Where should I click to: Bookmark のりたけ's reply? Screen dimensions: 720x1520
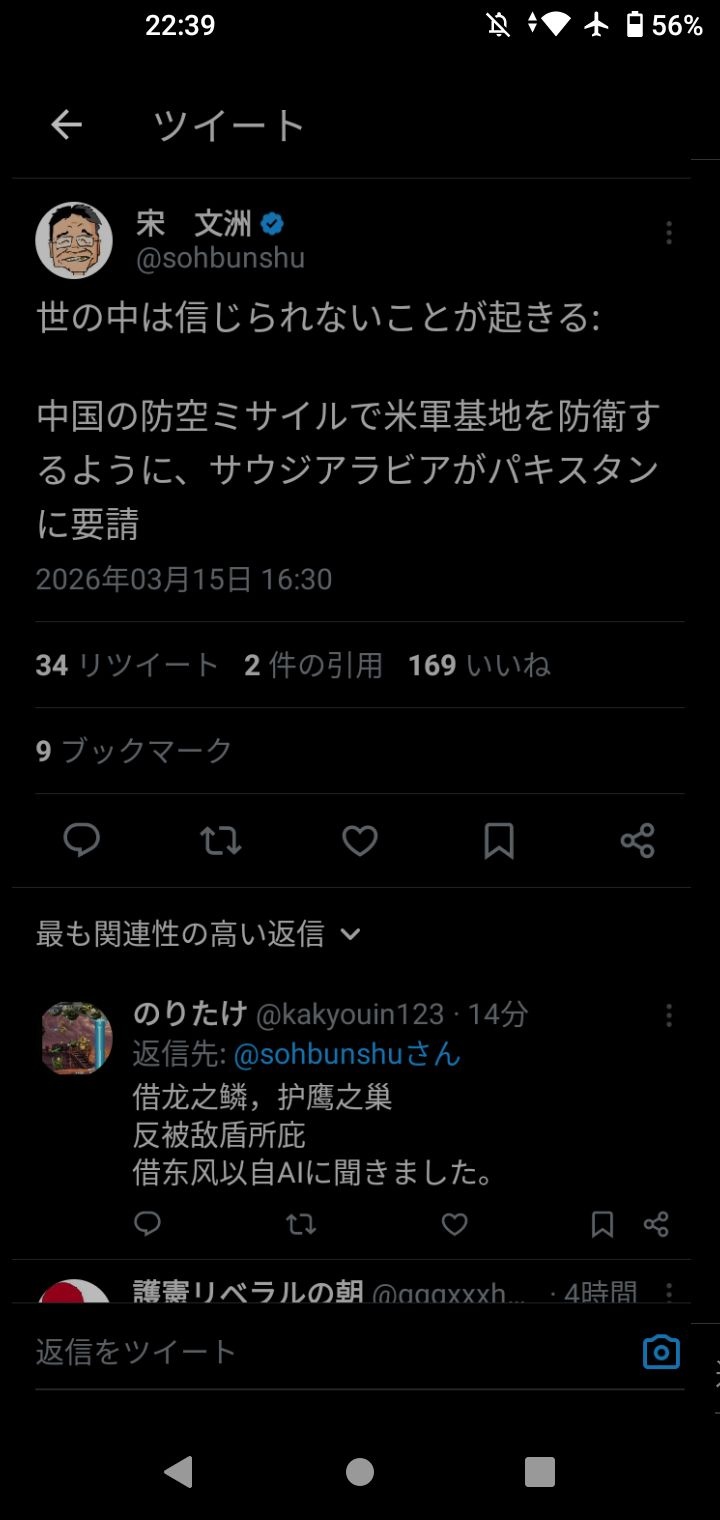click(602, 1224)
